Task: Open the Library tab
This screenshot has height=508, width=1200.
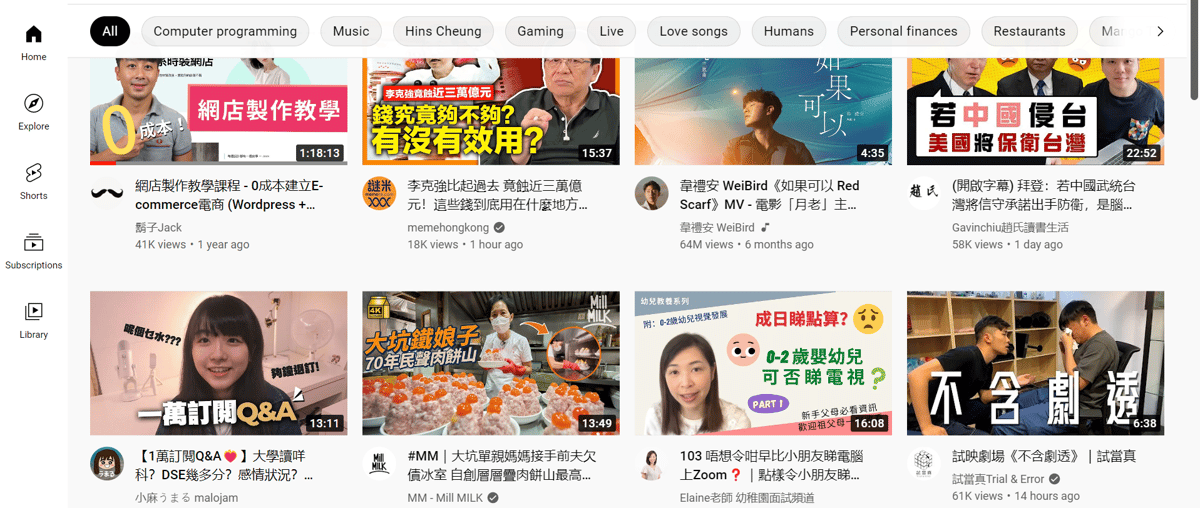Action: [x=33, y=320]
